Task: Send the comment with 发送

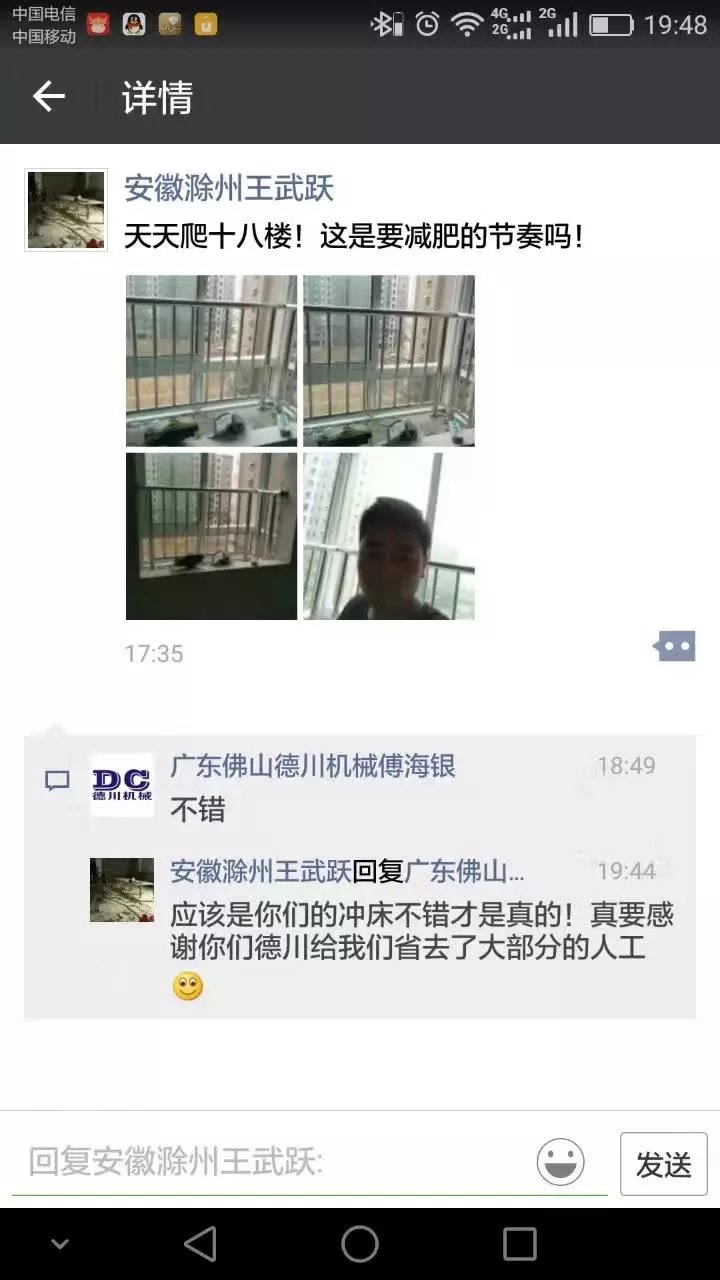Action: [664, 1164]
